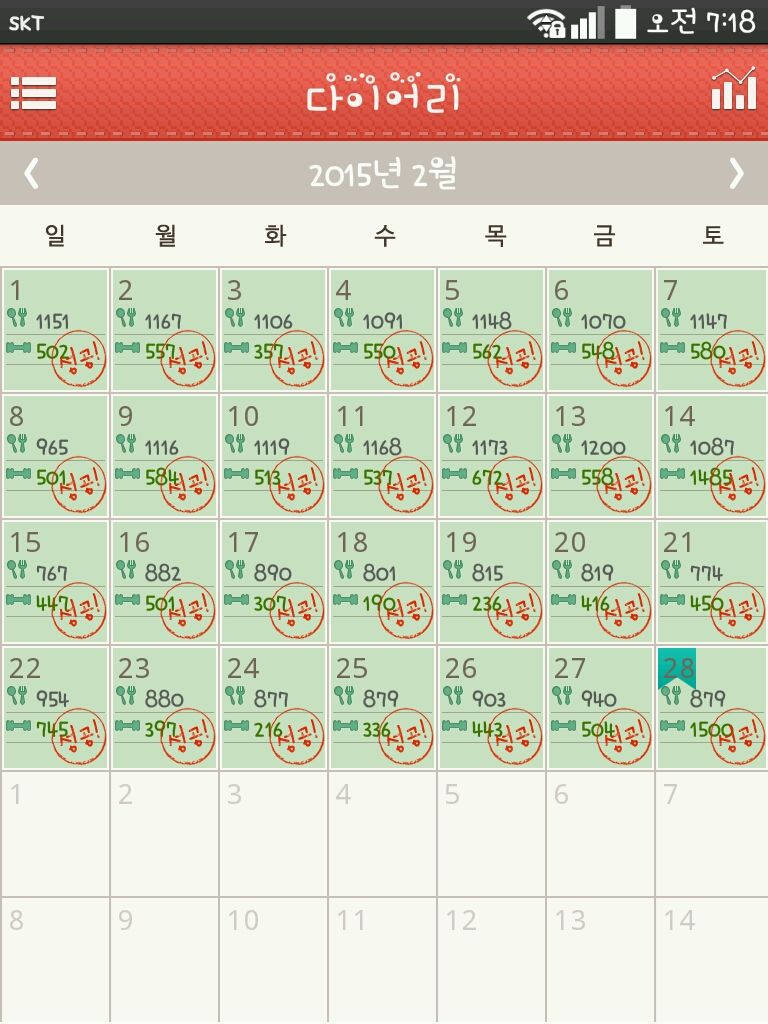The width and height of the screenshot is (768, 1024).
Task: Open the February 18 entry
Action: pos(383,581)
